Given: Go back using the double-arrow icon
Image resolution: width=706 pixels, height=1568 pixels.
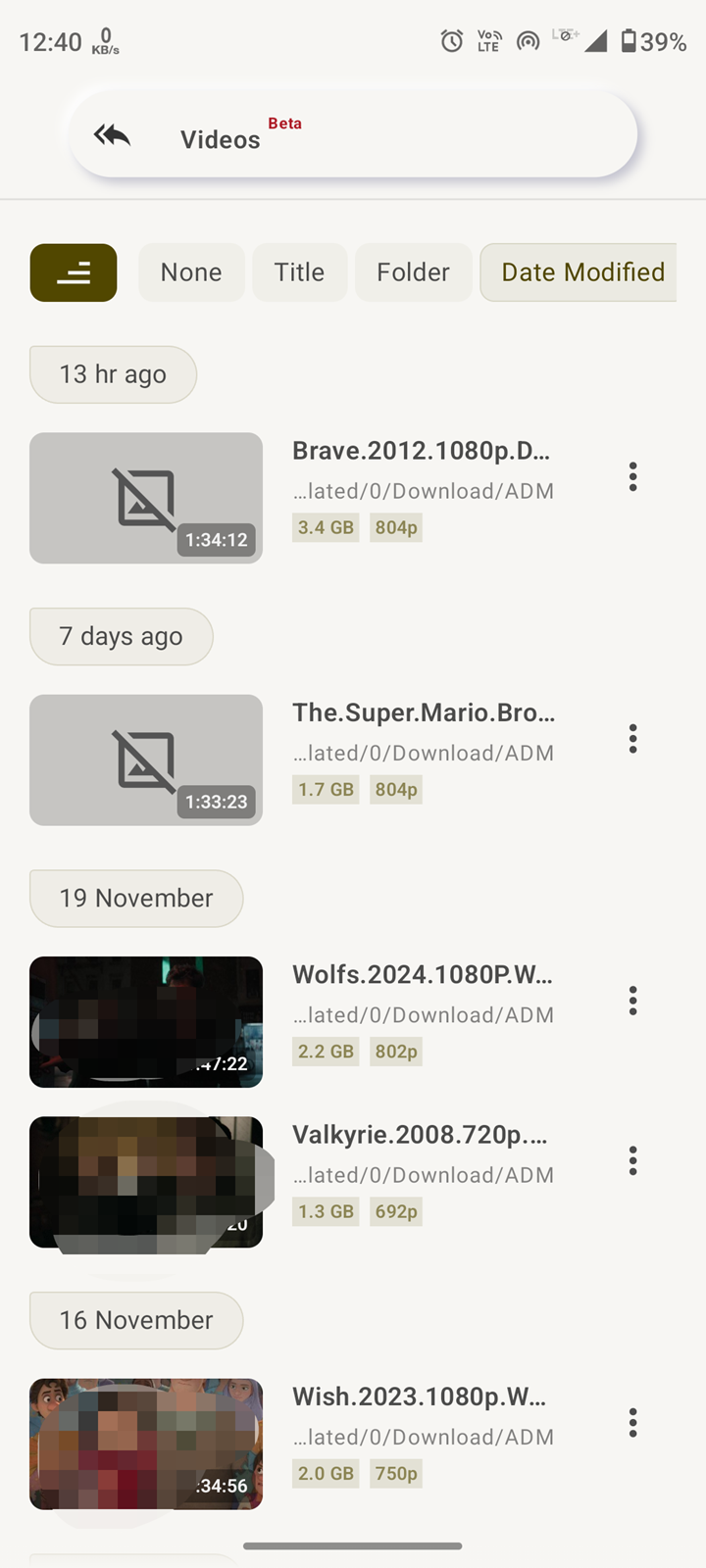Looking at the screenshot, I should pos(113,136).
